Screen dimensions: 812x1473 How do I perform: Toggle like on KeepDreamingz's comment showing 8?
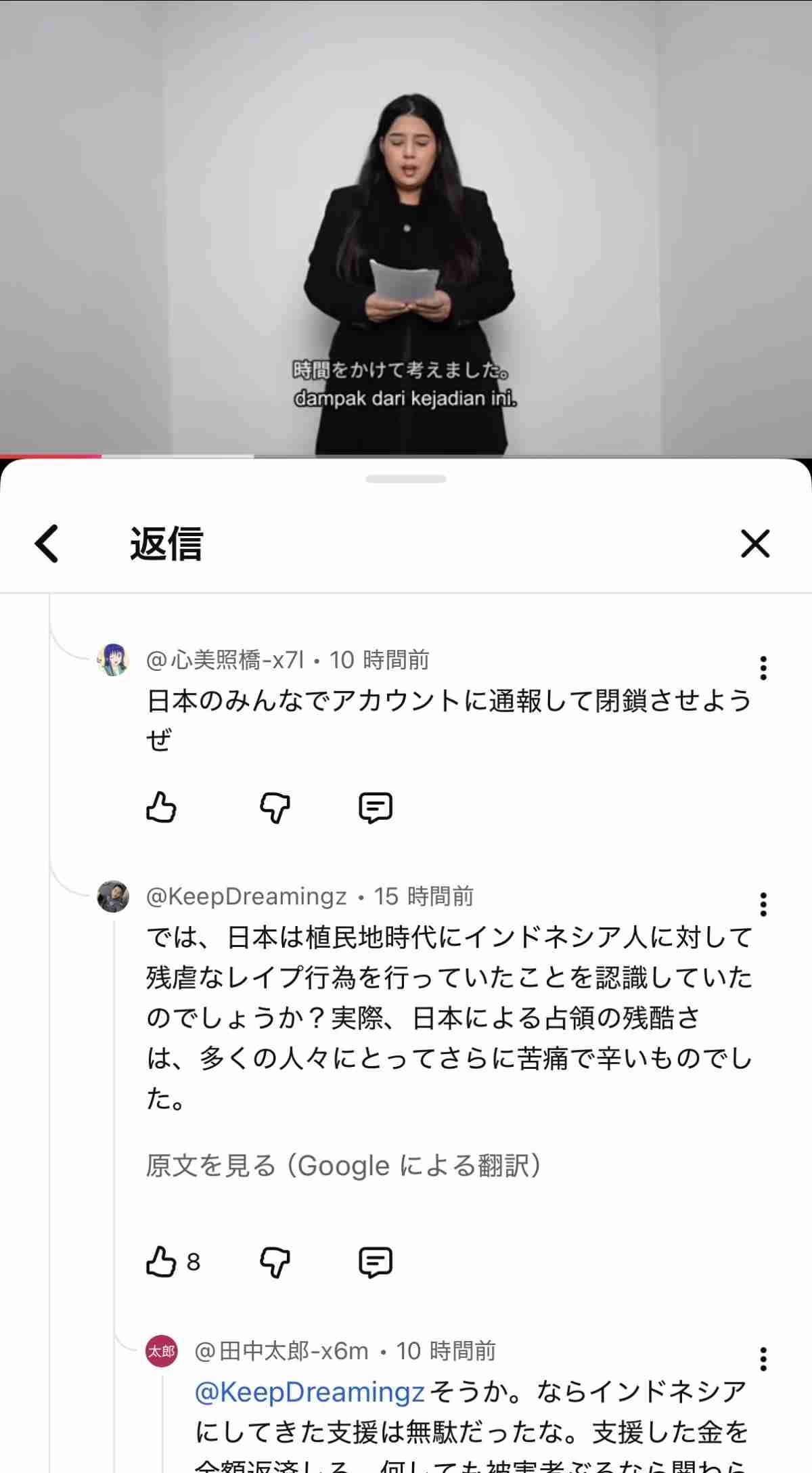[x=162, y=1260]
